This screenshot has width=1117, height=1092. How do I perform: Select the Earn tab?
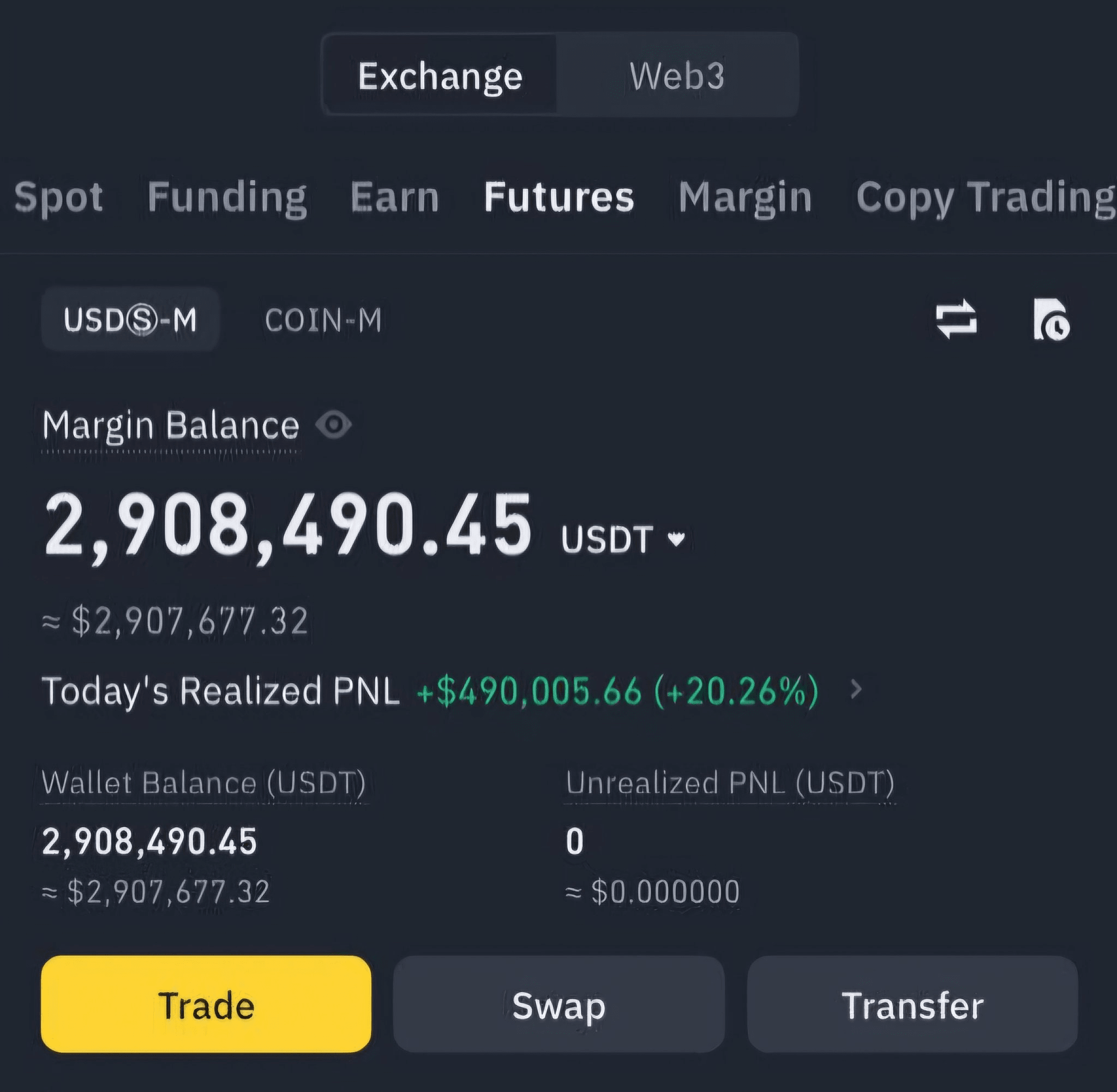point(395,197)
